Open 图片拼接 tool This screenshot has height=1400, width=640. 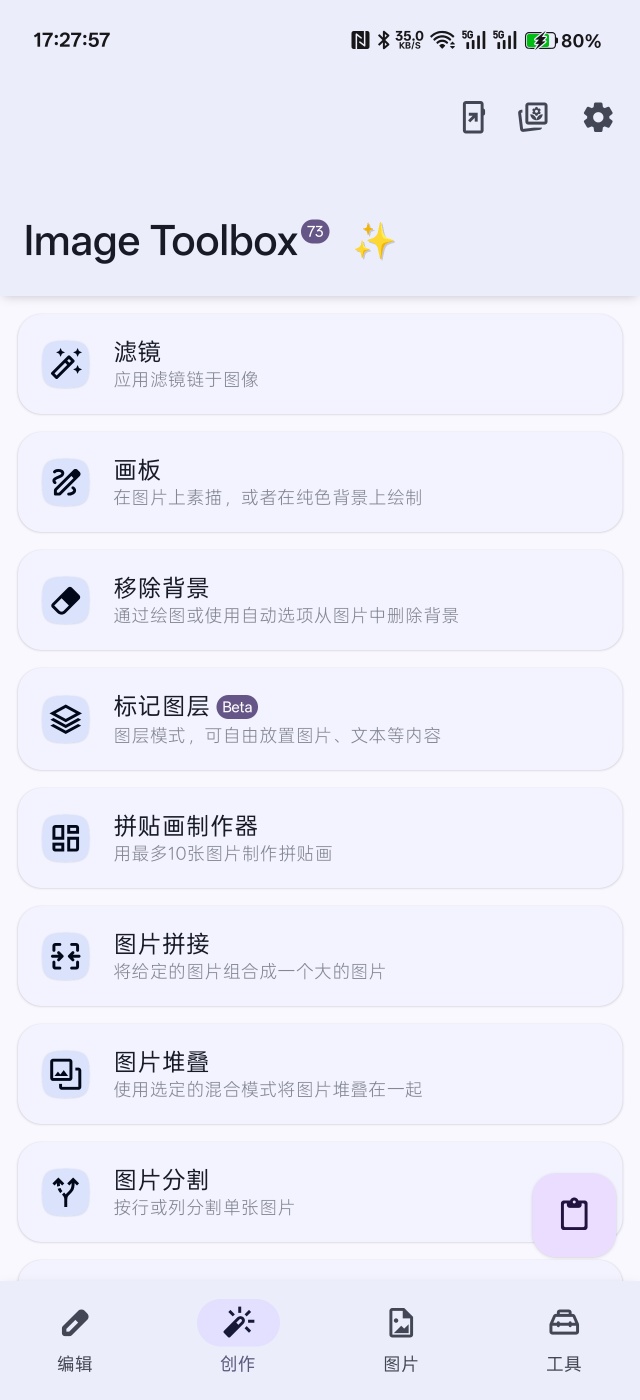pyautogui.click(x=320, y=956)
